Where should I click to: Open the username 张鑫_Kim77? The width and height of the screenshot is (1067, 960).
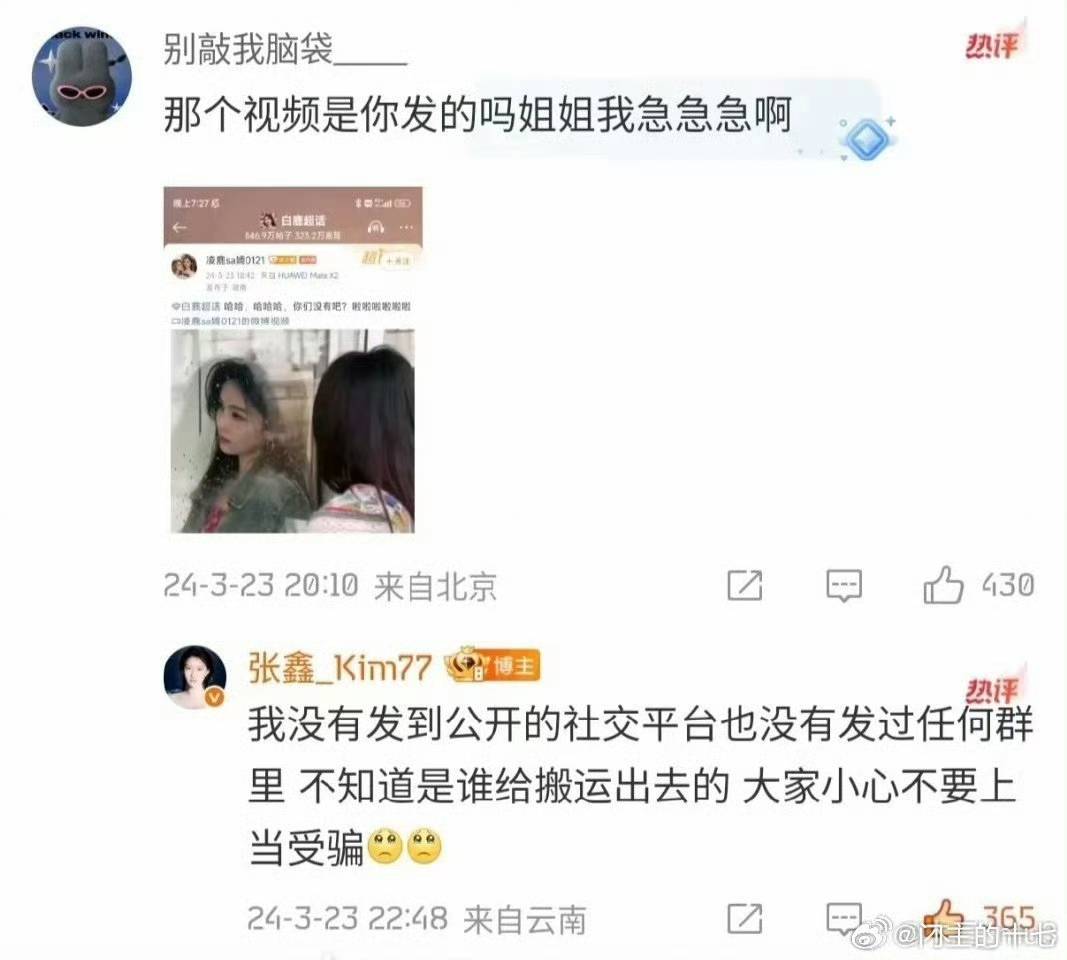point(340,666)
